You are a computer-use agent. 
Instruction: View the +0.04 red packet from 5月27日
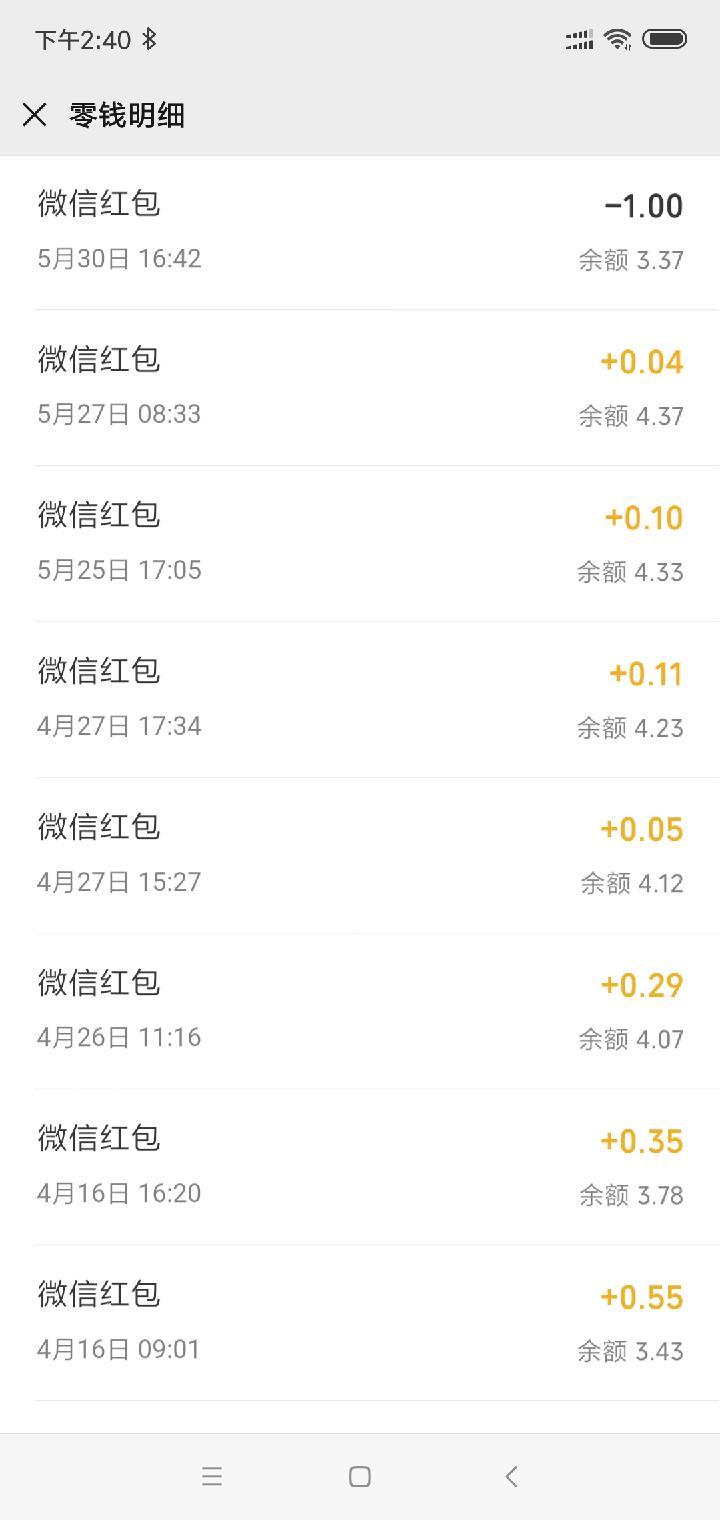click(360, 388)
